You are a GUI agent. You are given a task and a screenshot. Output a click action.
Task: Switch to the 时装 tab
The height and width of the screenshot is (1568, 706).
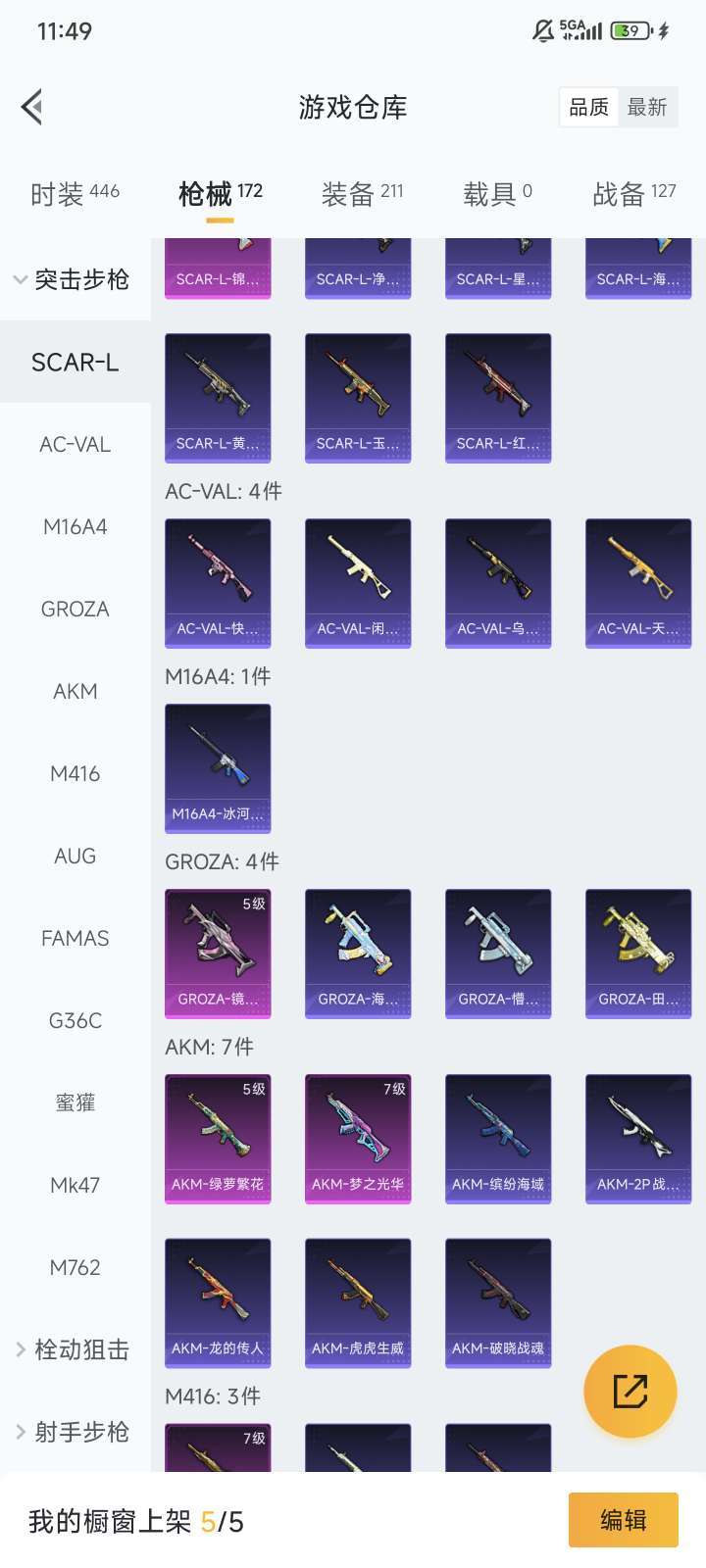pyautogui.click(x=75, y=193)
